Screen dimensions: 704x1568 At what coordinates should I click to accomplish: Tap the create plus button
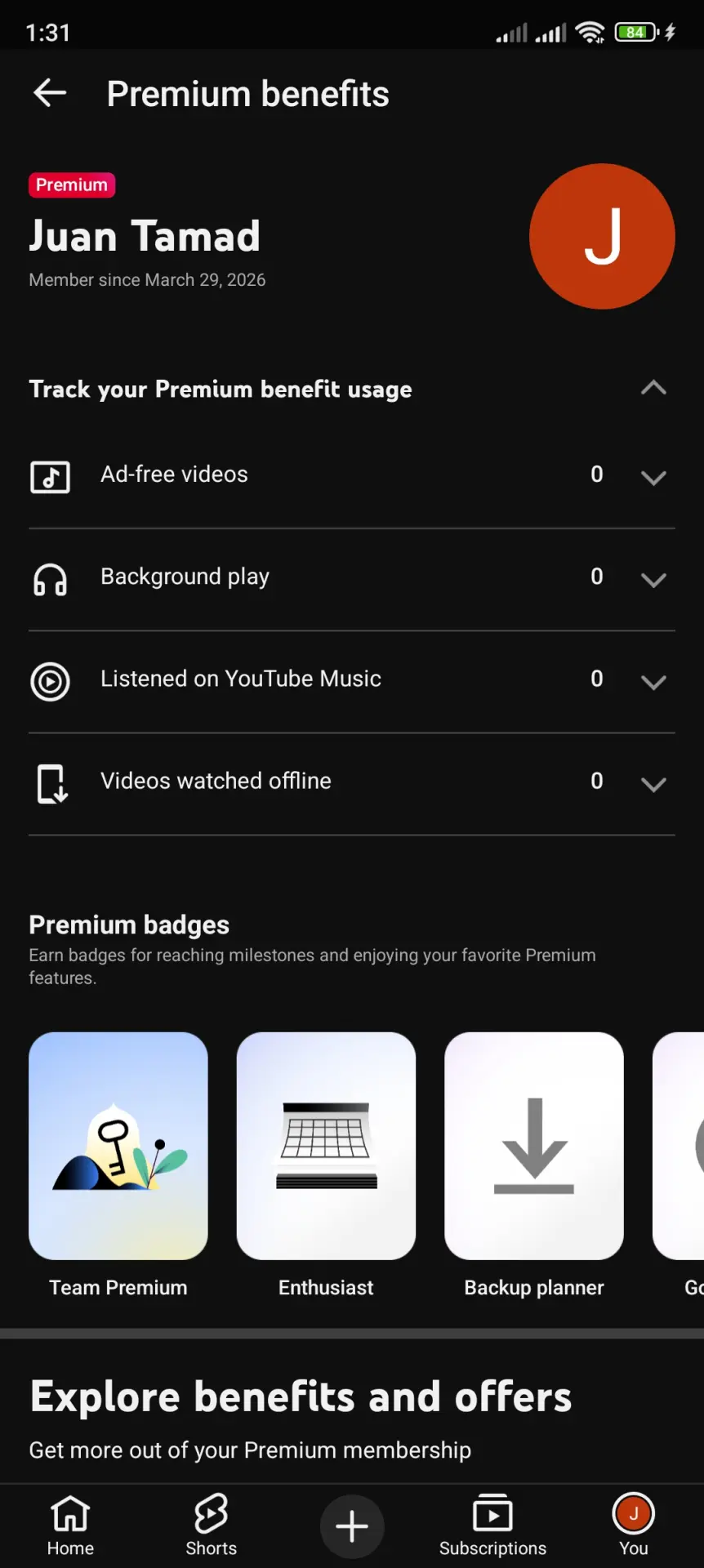352,1526
